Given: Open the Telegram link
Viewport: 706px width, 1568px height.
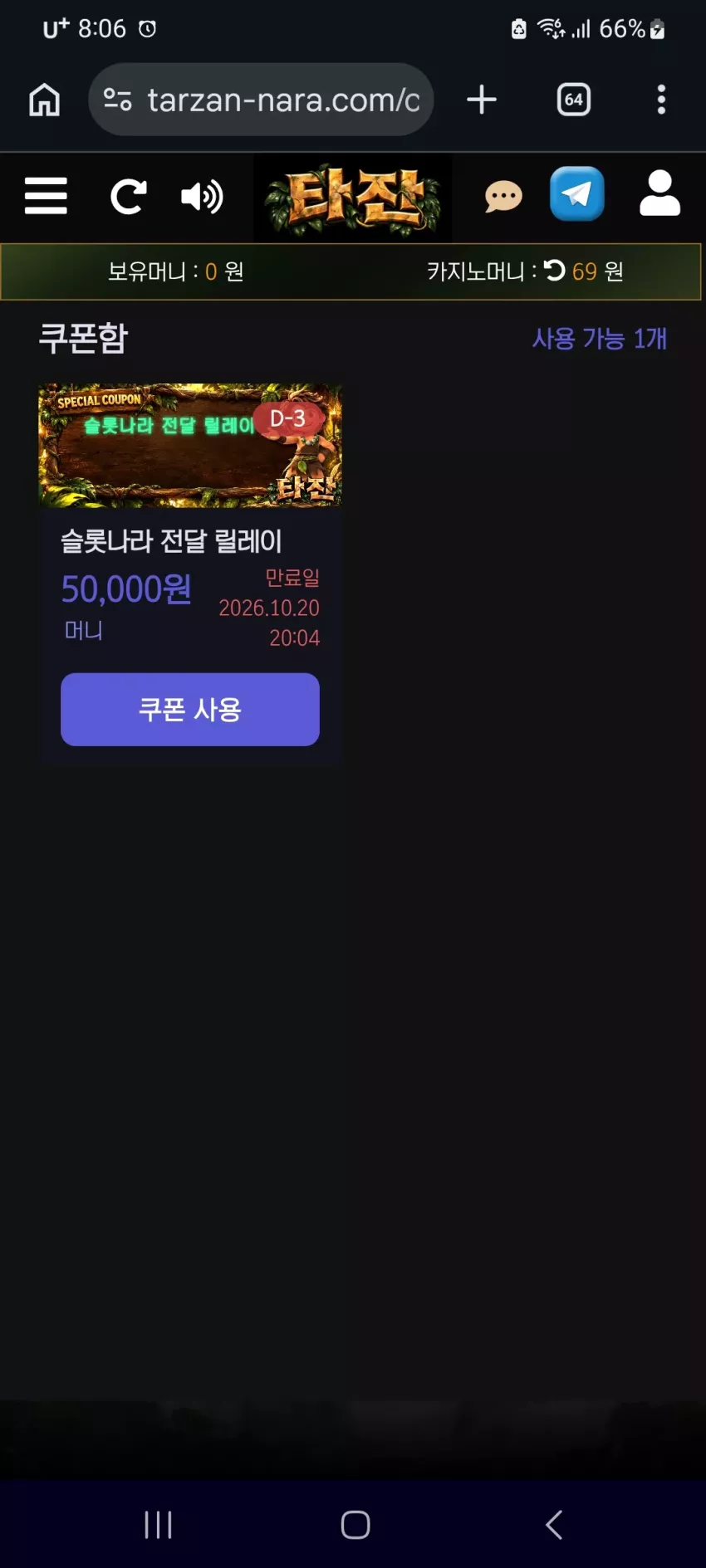Looking at the screenshot, I should (x=577, y=194).
